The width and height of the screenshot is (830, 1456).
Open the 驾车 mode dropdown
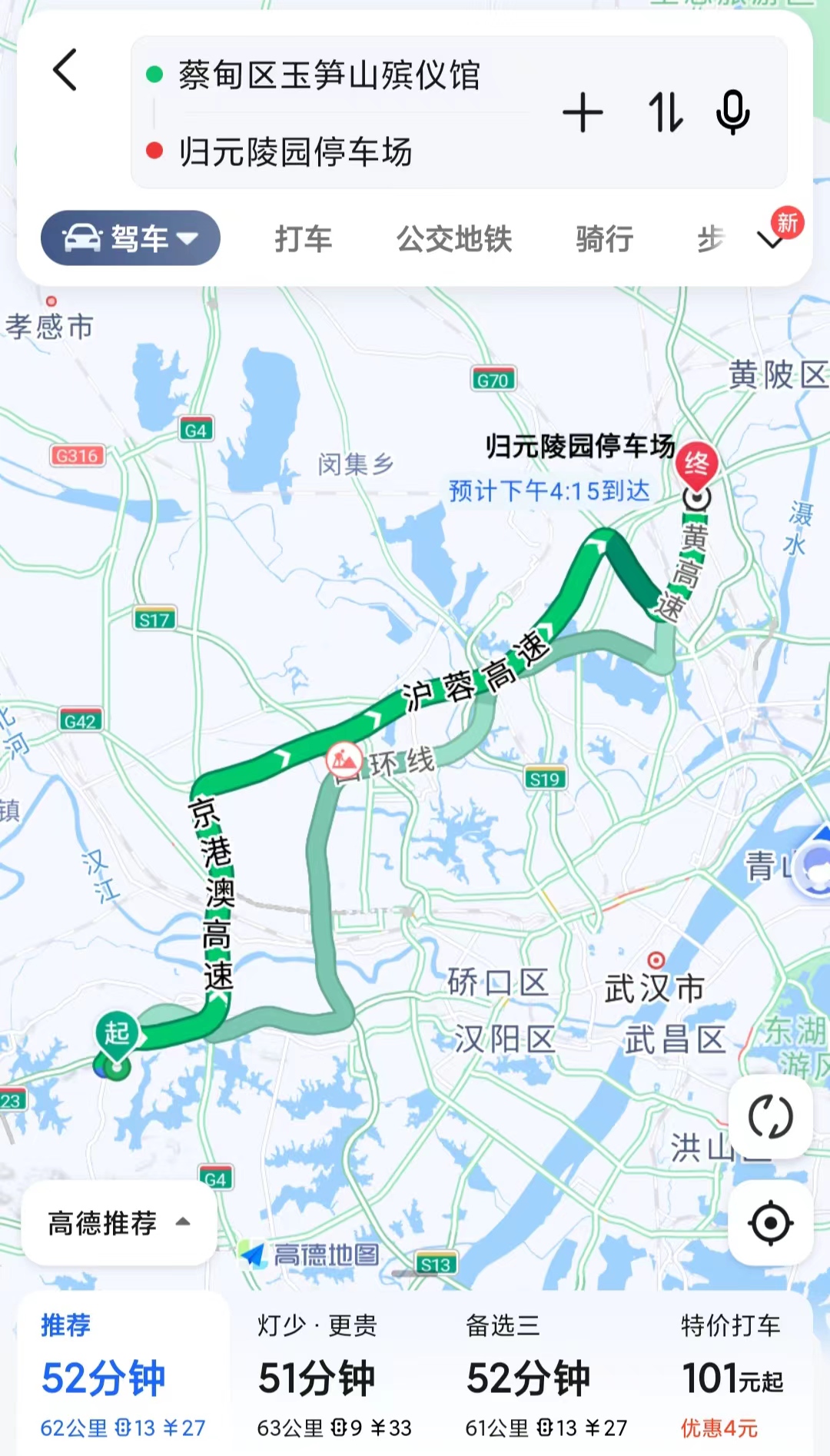tap(128, 238)
